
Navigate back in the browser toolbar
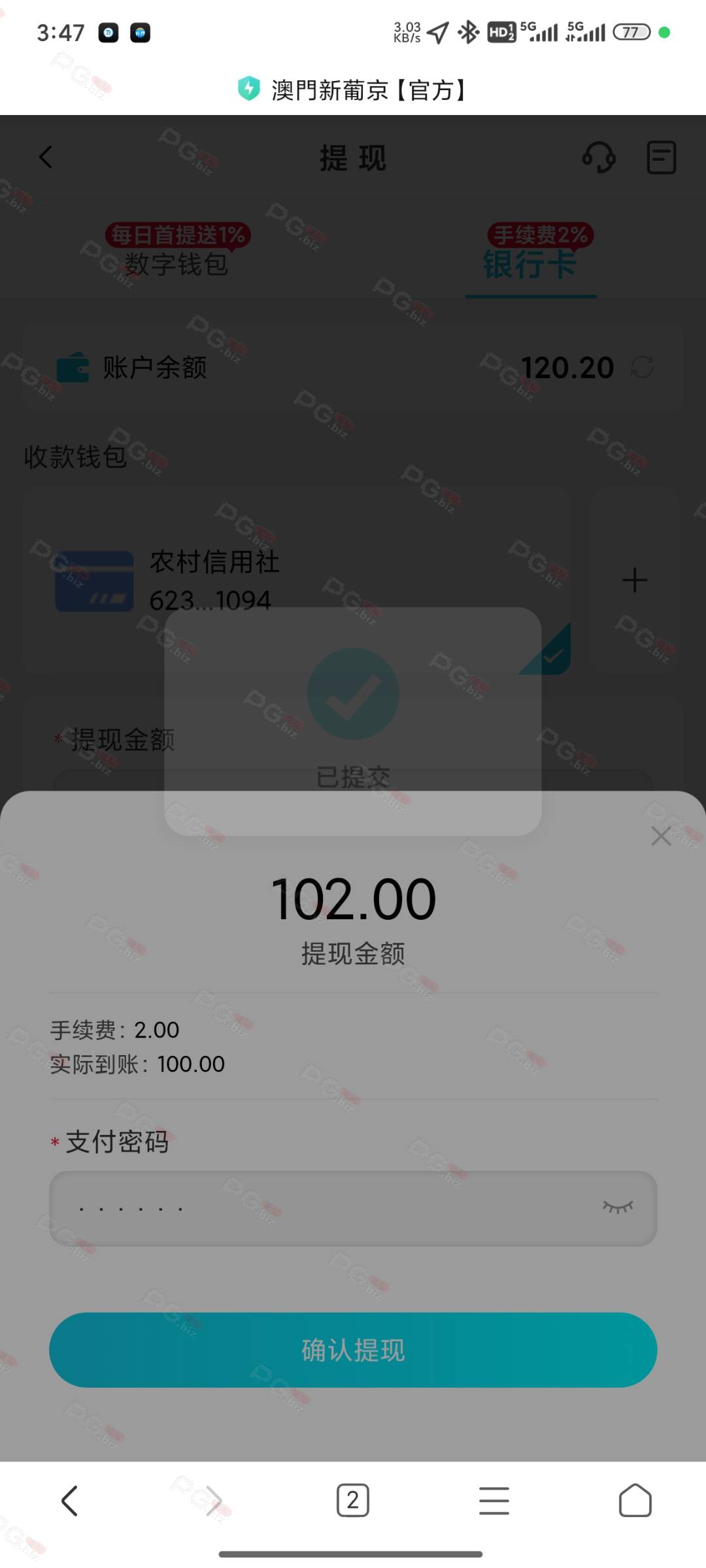70,1500
